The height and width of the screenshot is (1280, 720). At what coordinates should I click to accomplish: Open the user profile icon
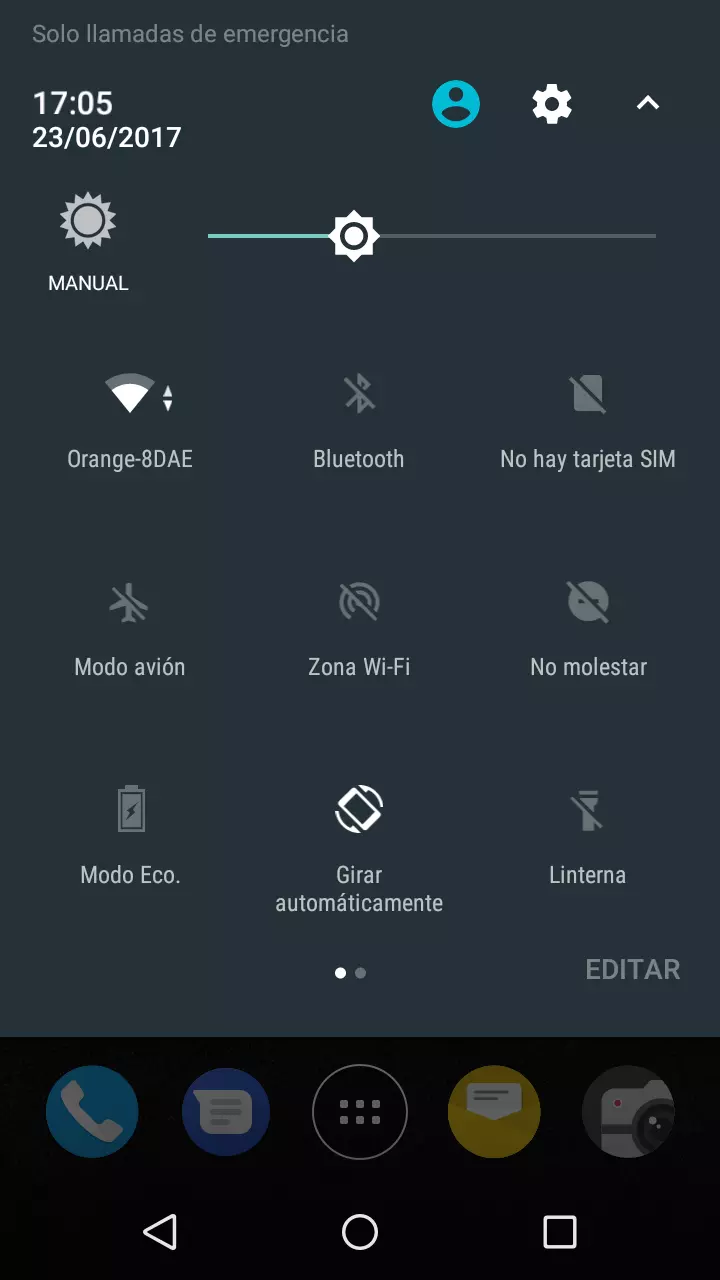(x=456, y=103)
